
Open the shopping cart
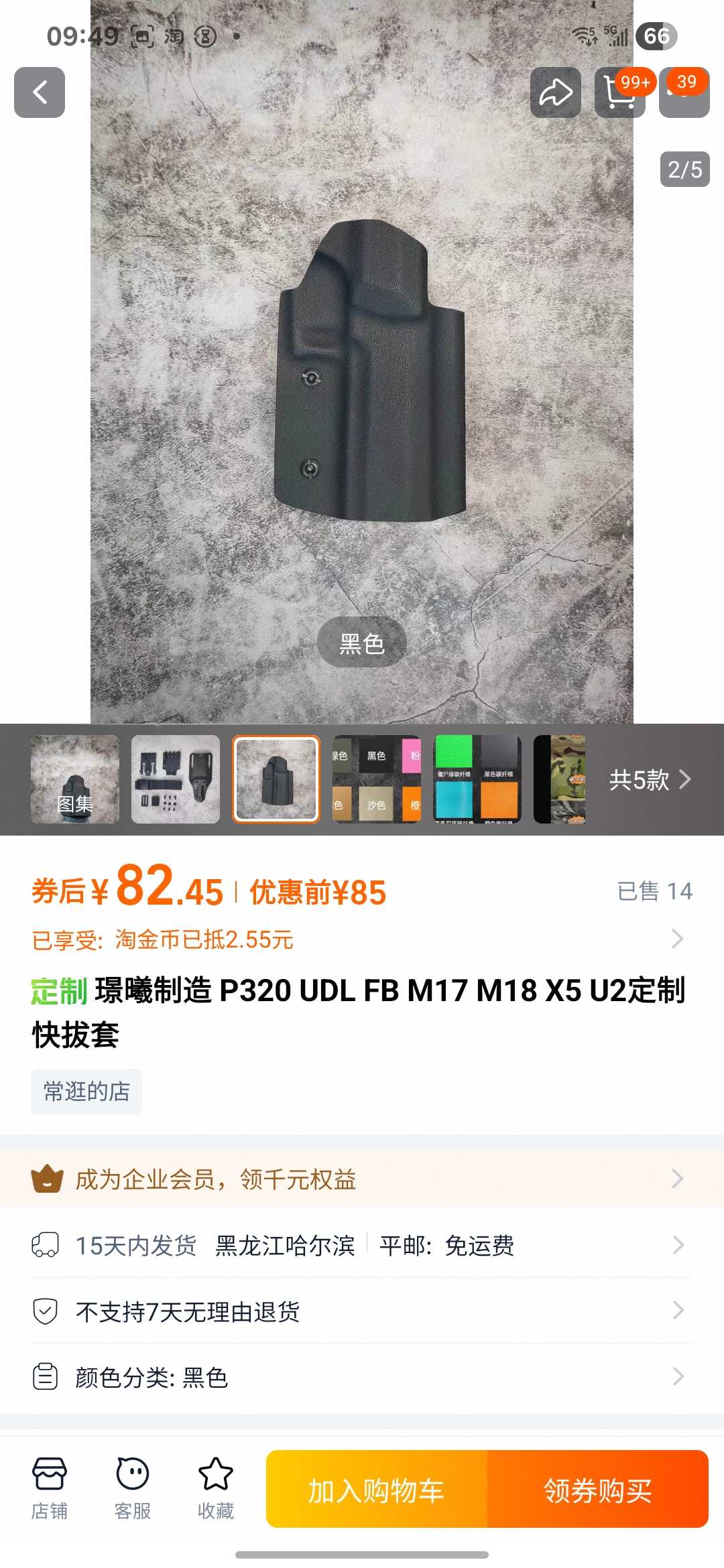[x=619, y=92]
